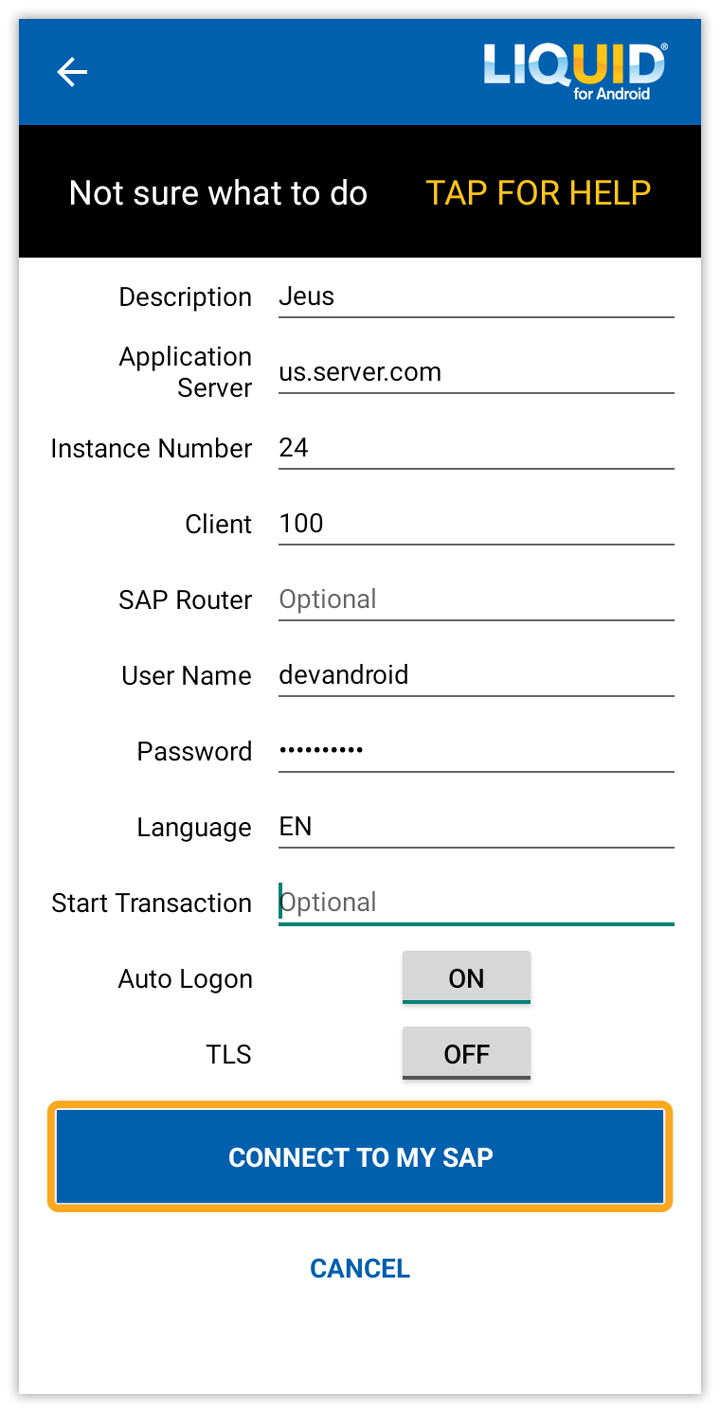
Task: Edit the User Name field
Action: tap(476, 675)
